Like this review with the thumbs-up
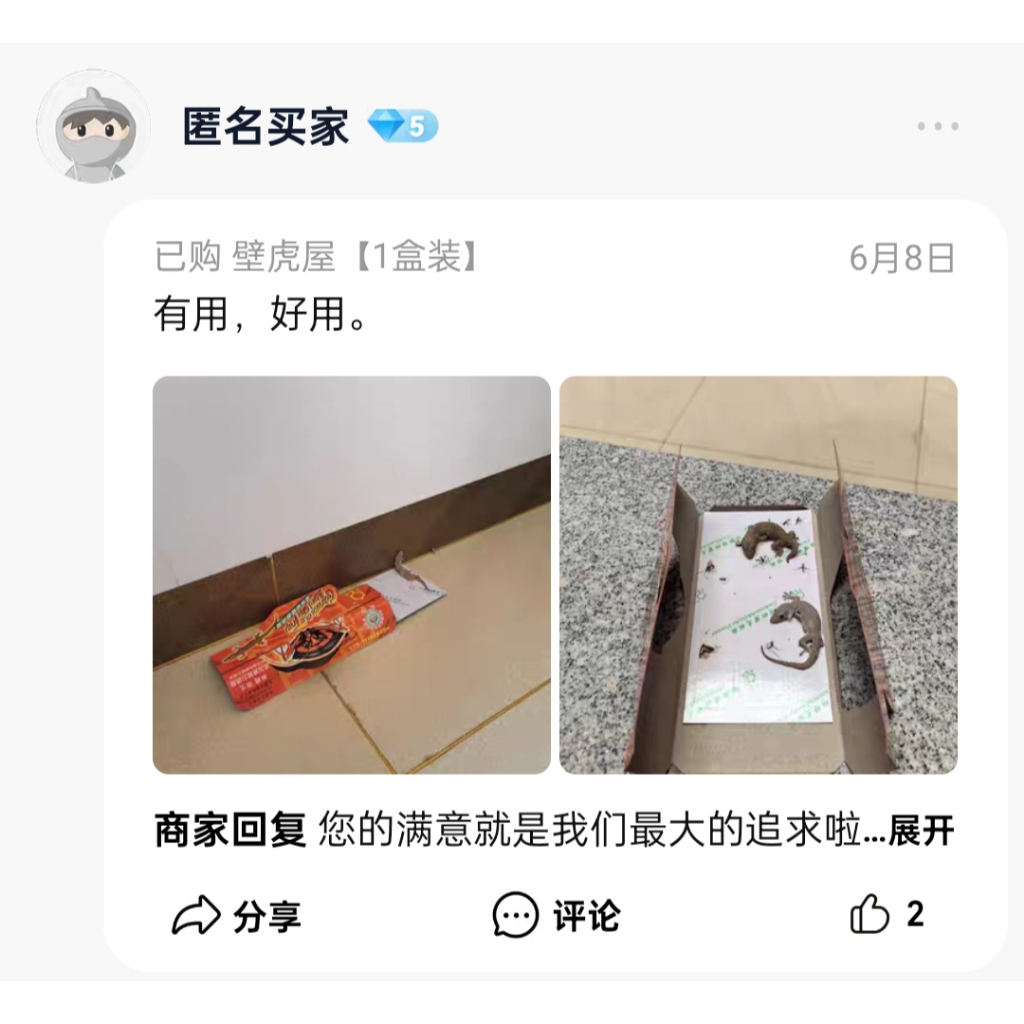1024x1024 pixels. [x=870, y=914]
